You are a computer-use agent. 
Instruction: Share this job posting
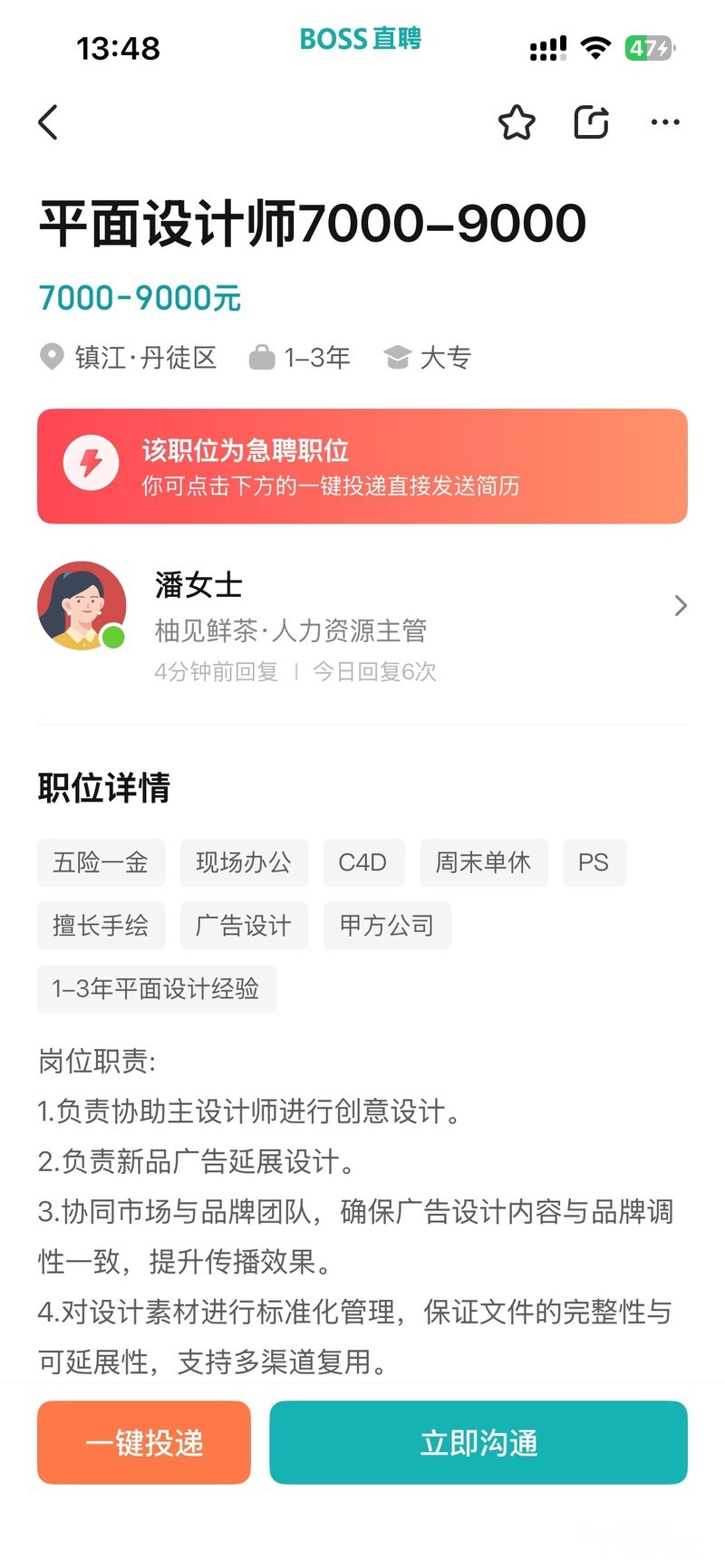pyautogui.click(x=591, y=122)
